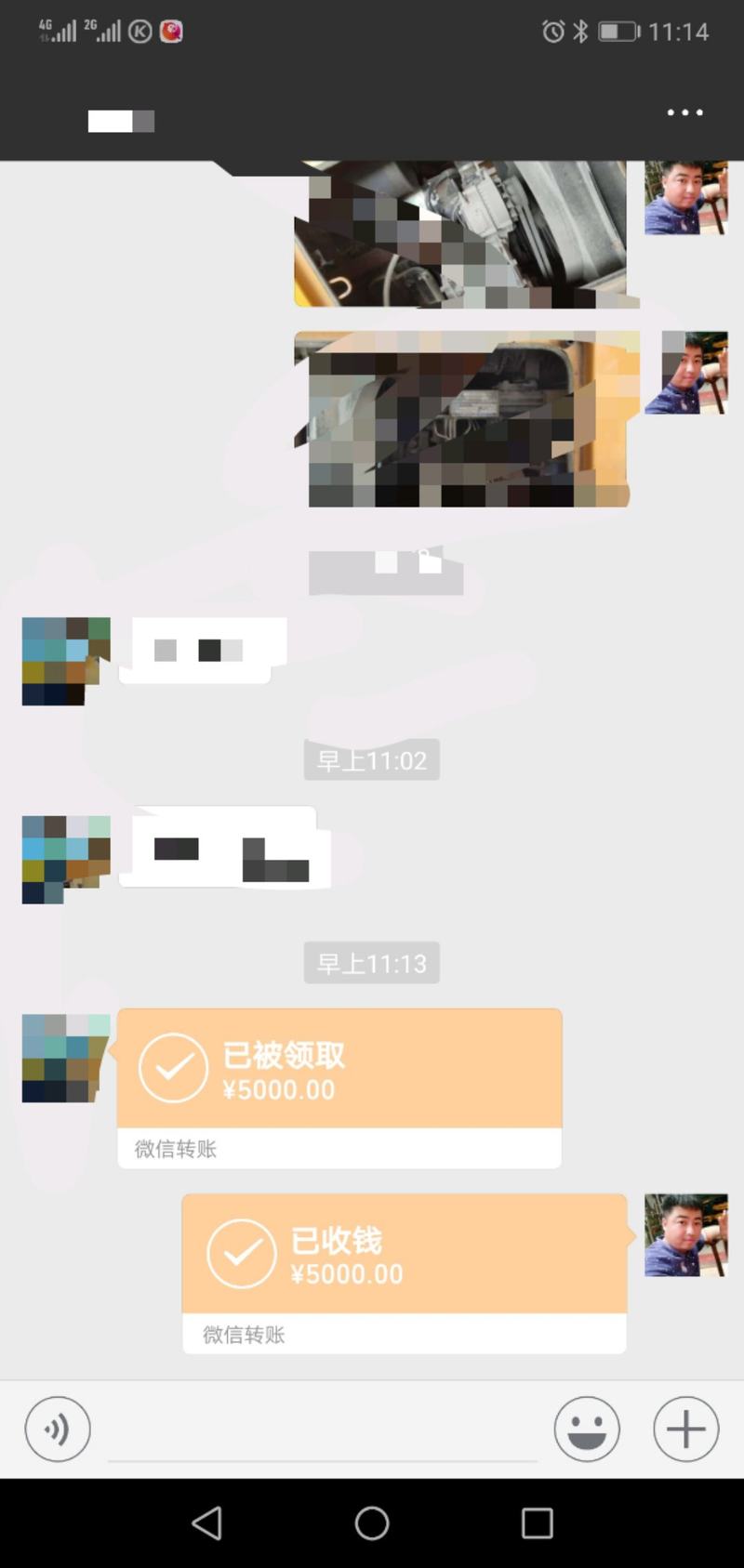Open contact's avatar beside 已被领取 transfer
The height and width of the screenshot is (1568, 744).
65,1058
